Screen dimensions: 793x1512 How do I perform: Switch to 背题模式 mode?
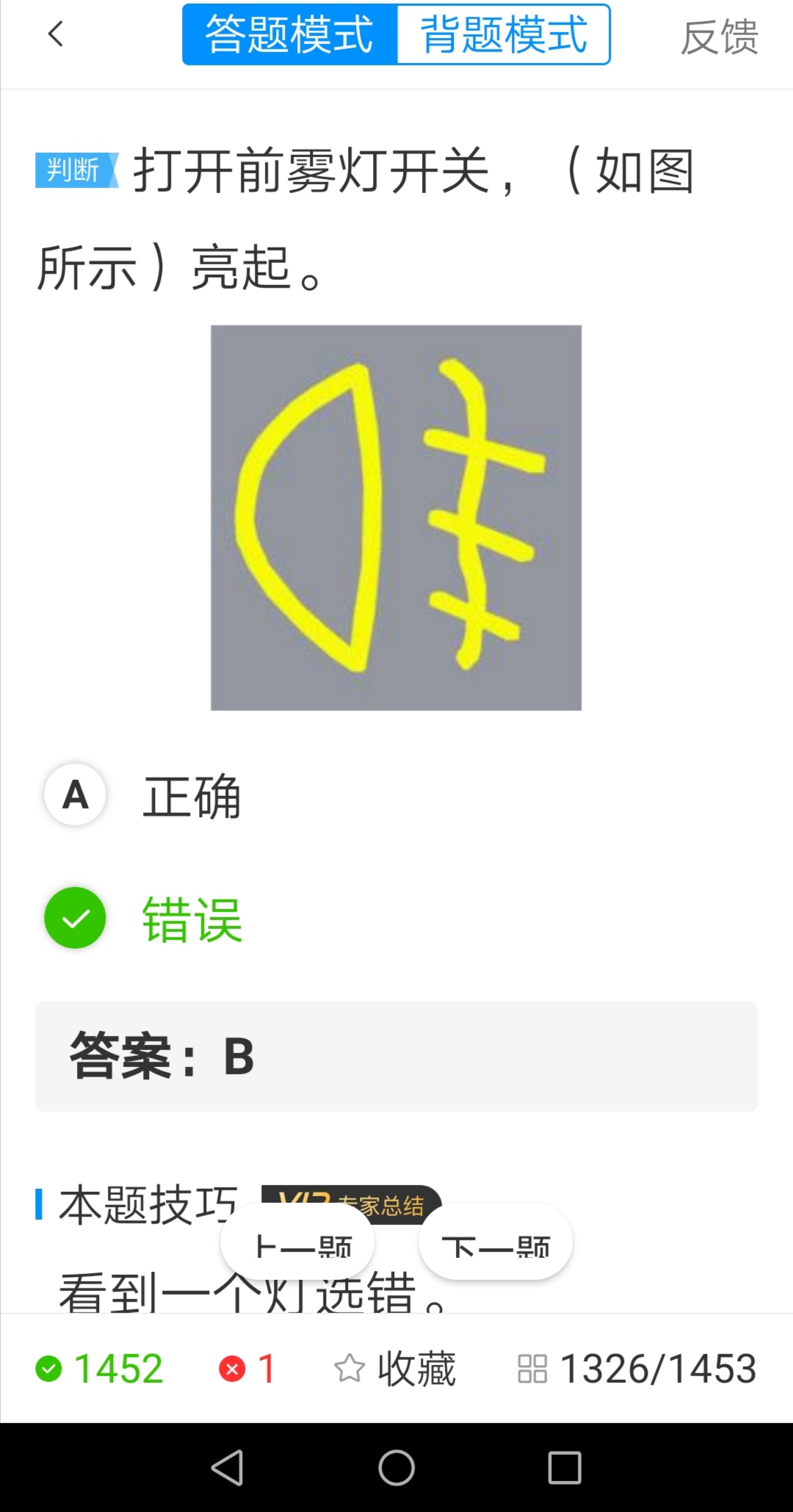click(502, 35)
